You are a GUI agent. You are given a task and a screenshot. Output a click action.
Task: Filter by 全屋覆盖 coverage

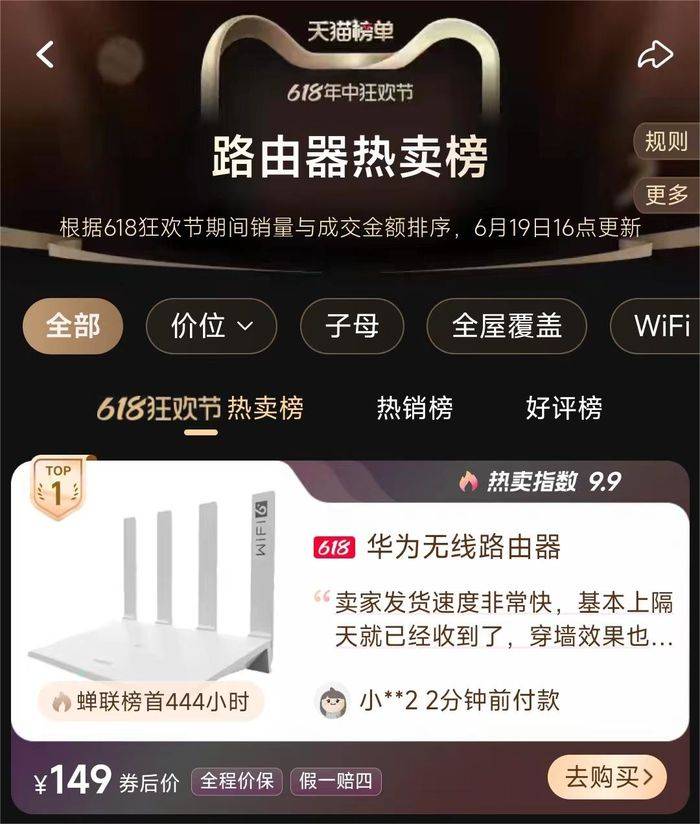(506, 326)
